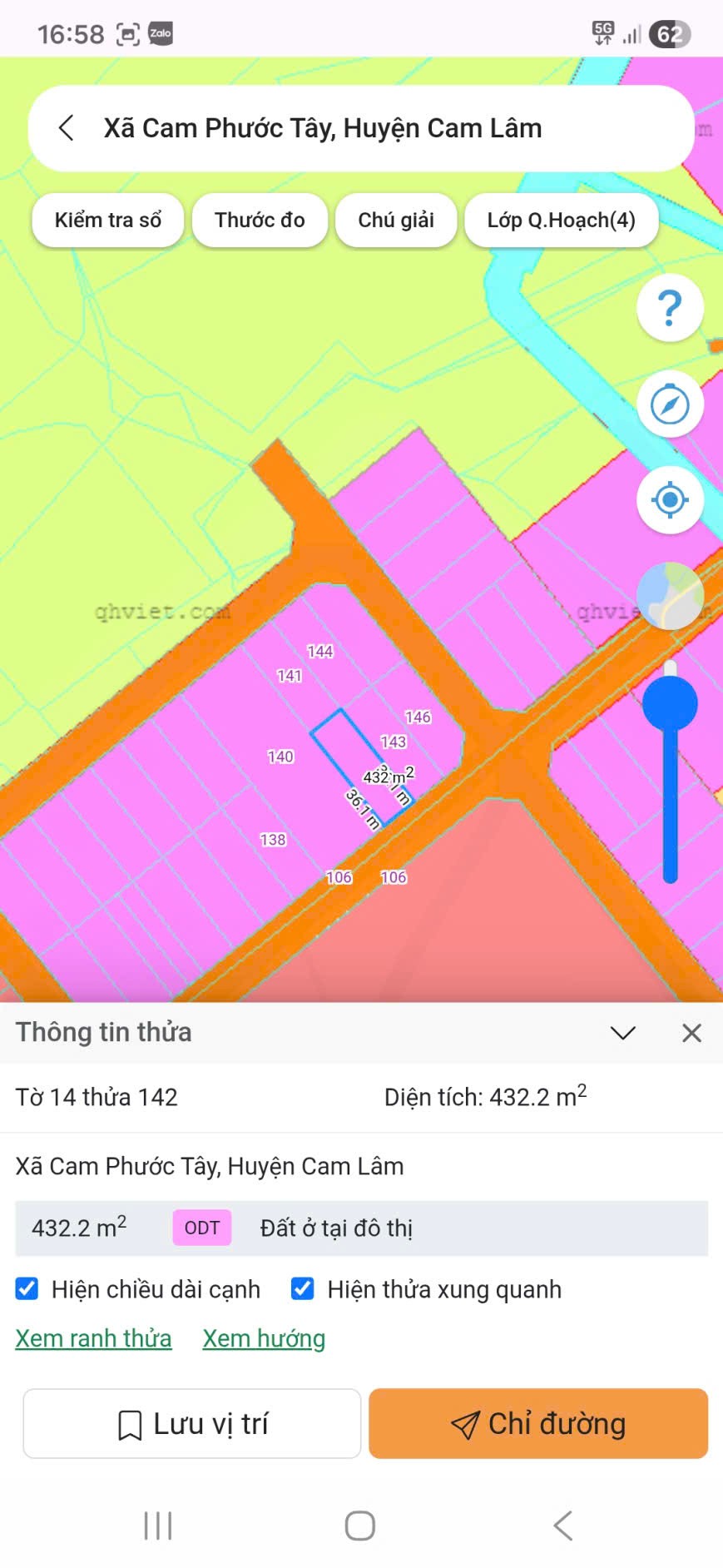This screenshot has width=723, height=1568.
Task: Center map on my current location
Action: 670,500
